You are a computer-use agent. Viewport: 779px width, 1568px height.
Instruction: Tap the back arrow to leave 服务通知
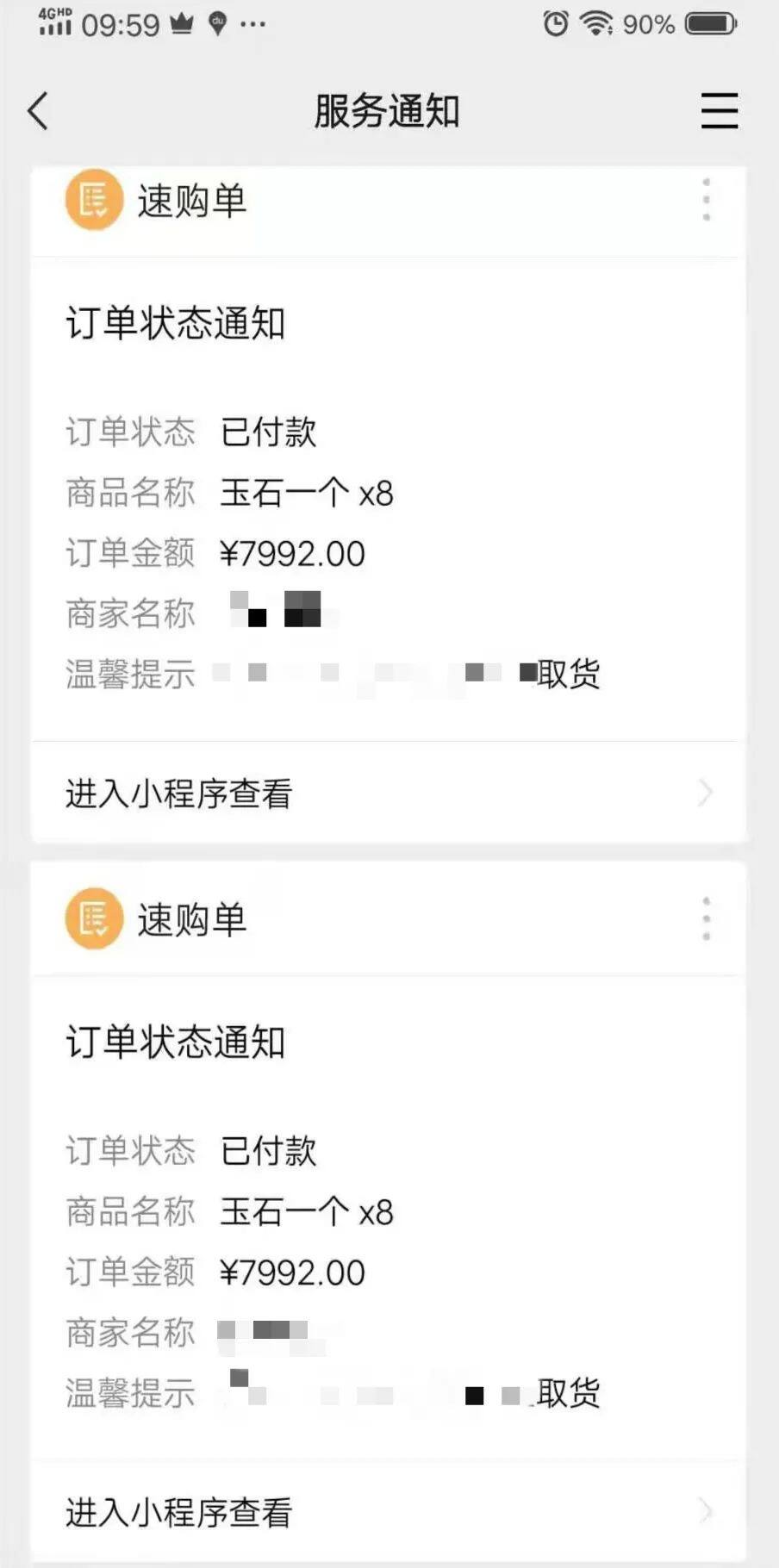click(x=36, y=110)
